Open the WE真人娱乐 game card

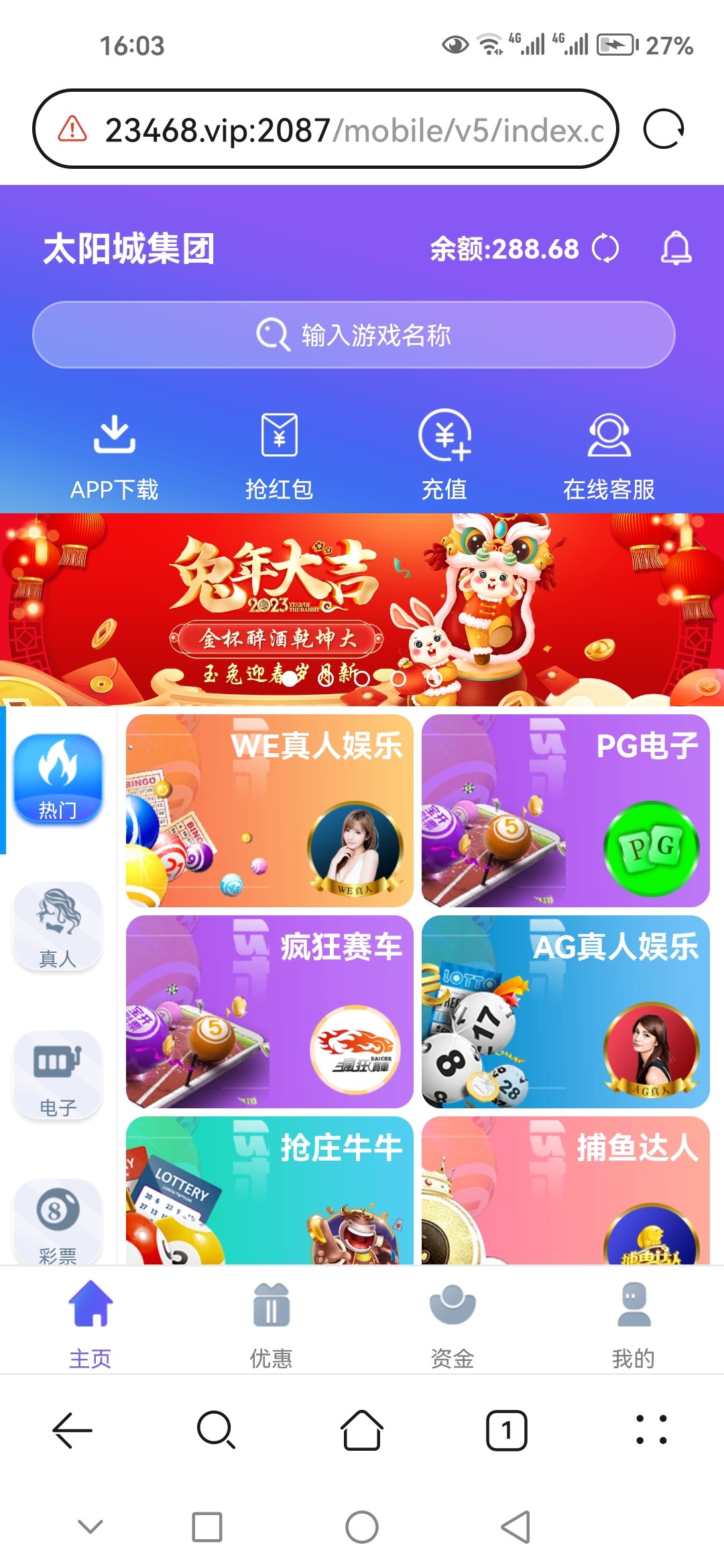click(269, 811)
